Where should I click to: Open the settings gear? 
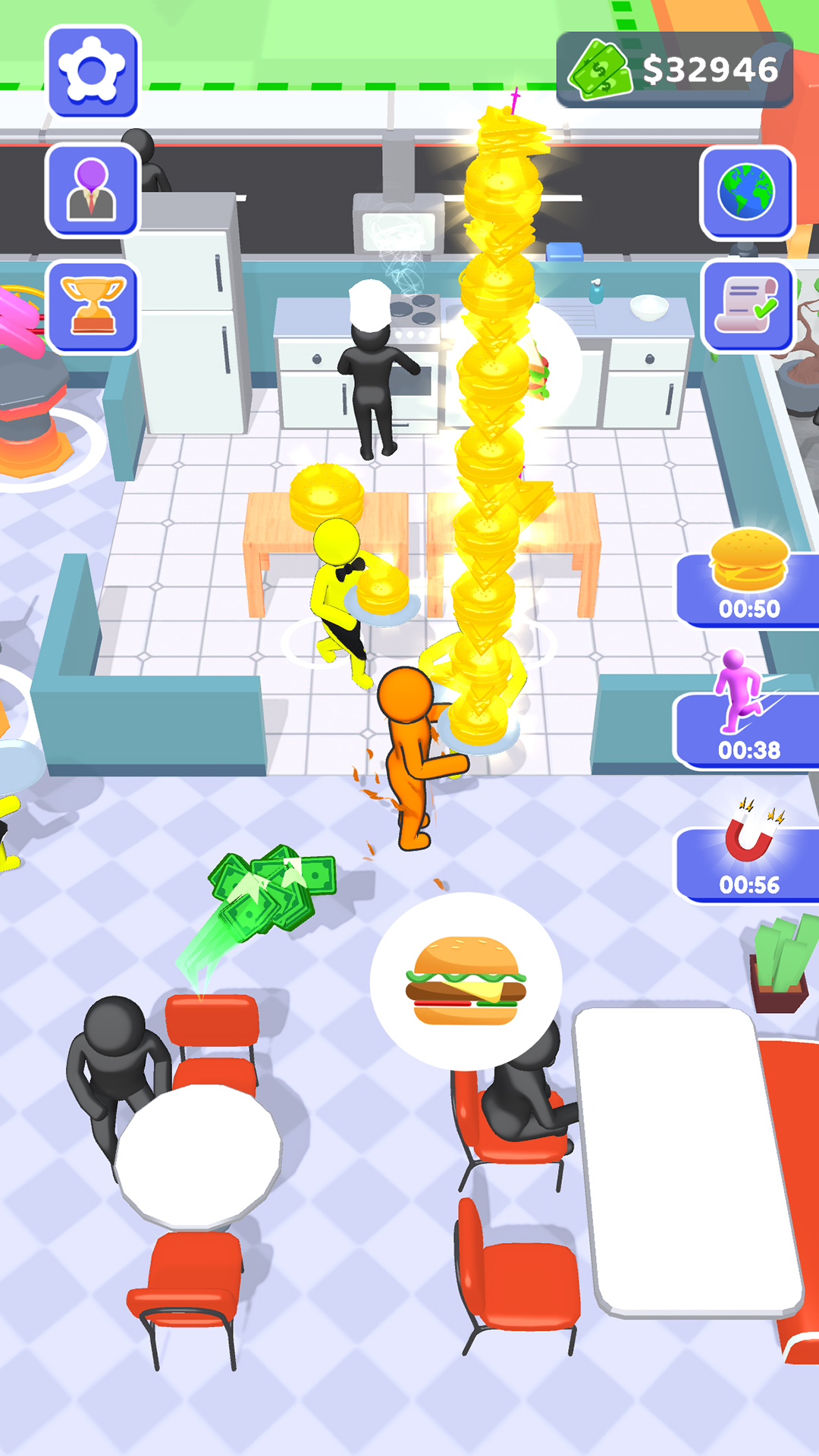pos(93,71)
